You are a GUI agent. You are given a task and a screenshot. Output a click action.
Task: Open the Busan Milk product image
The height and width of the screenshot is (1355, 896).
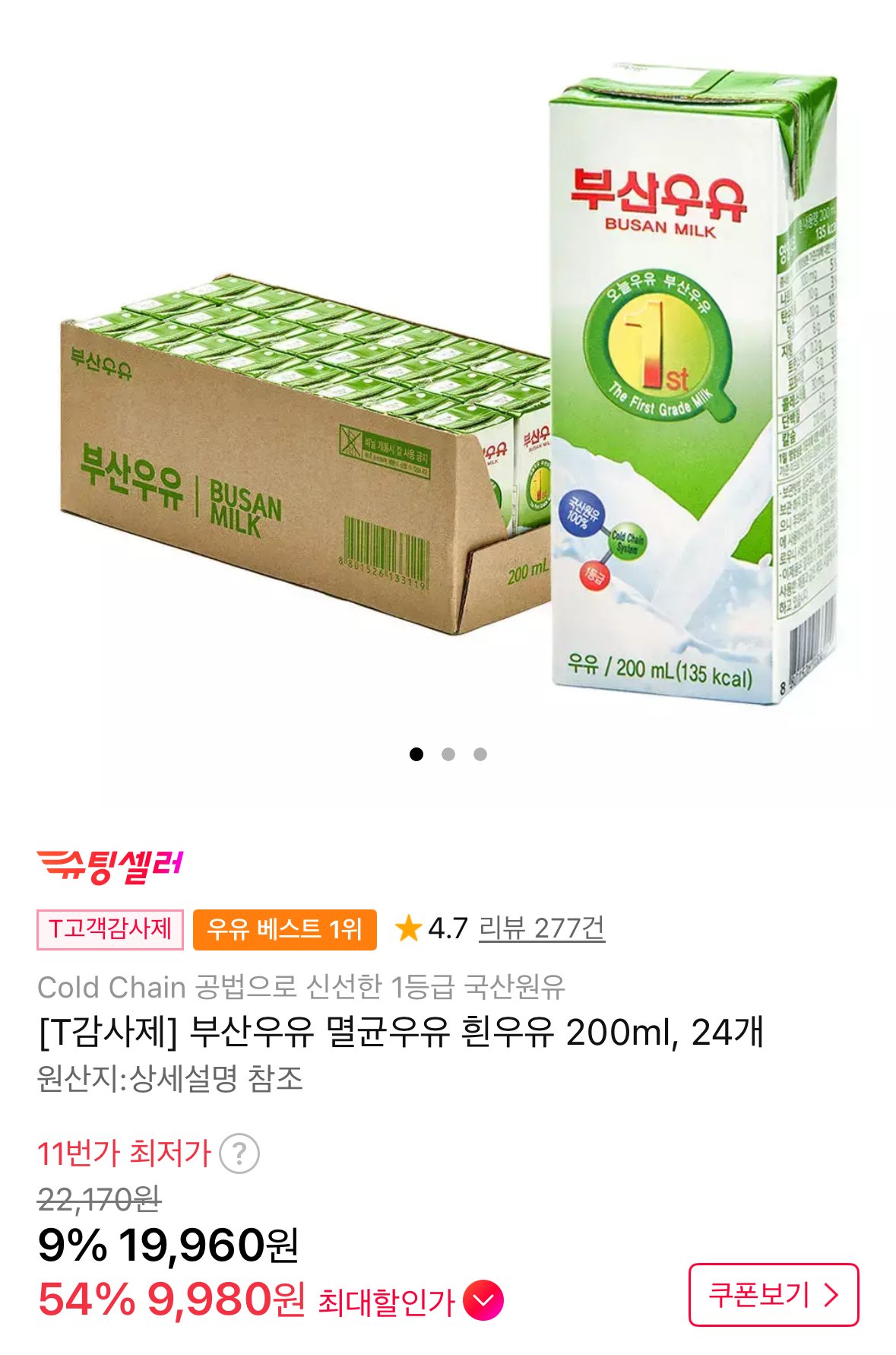[448, 380]
